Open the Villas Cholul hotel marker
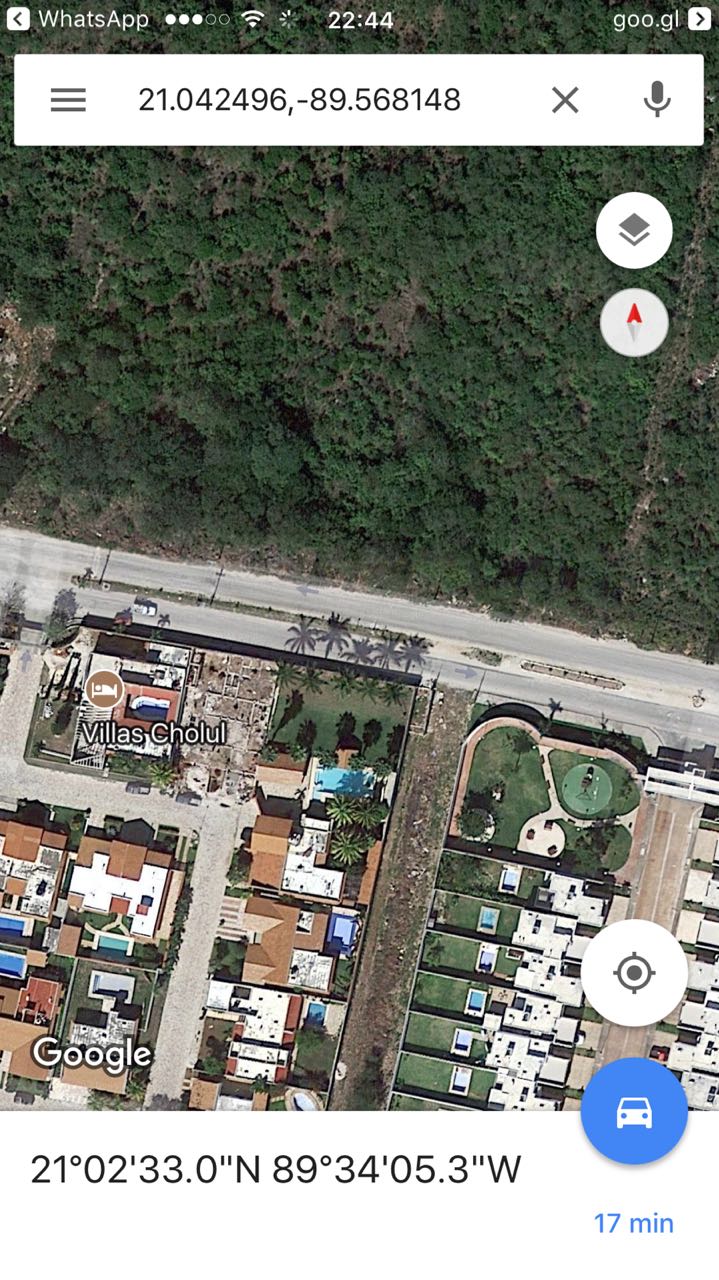The width and height of the screenshot is (719, 1280). (104, 690)
